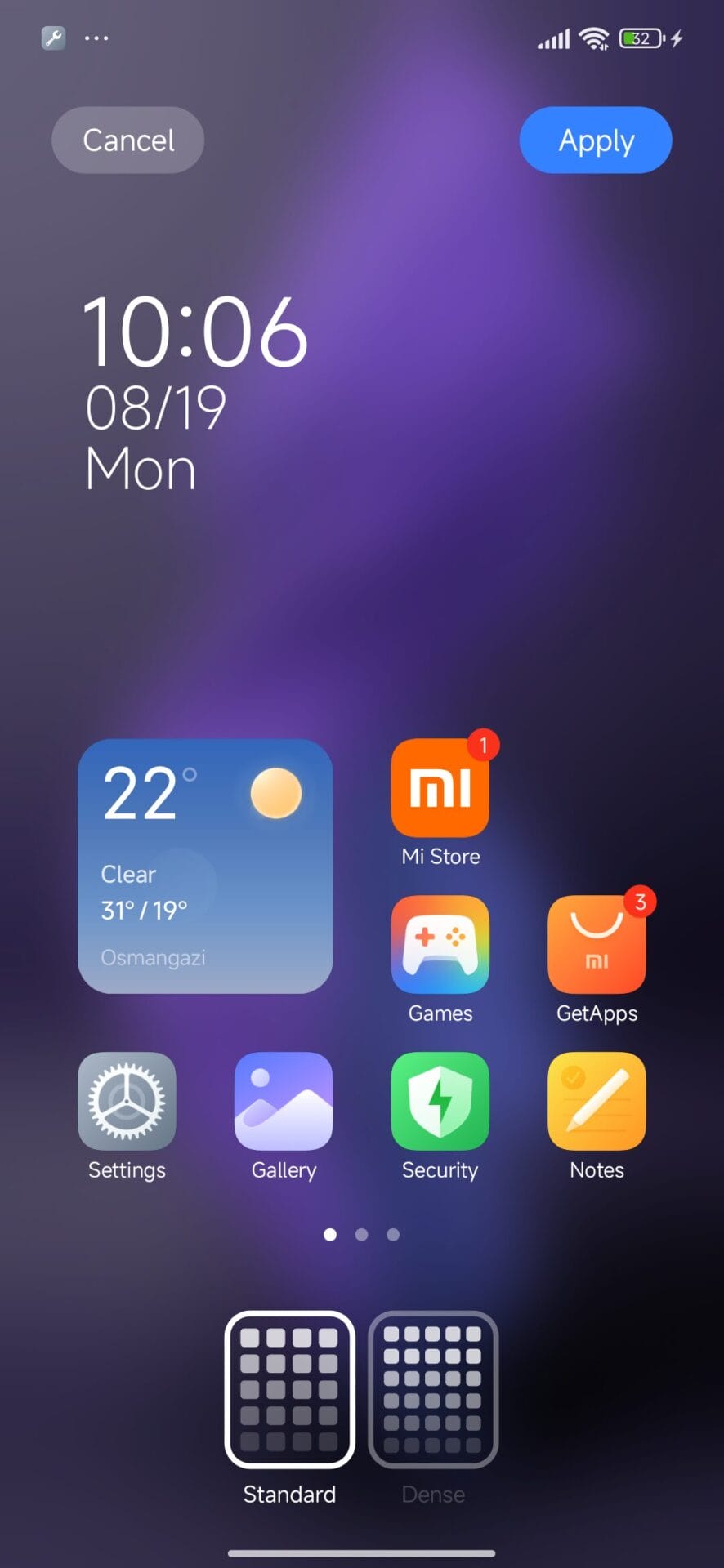724x1568 pixels.
Task: Open the GetApps store
Action: tap(597, 945)
